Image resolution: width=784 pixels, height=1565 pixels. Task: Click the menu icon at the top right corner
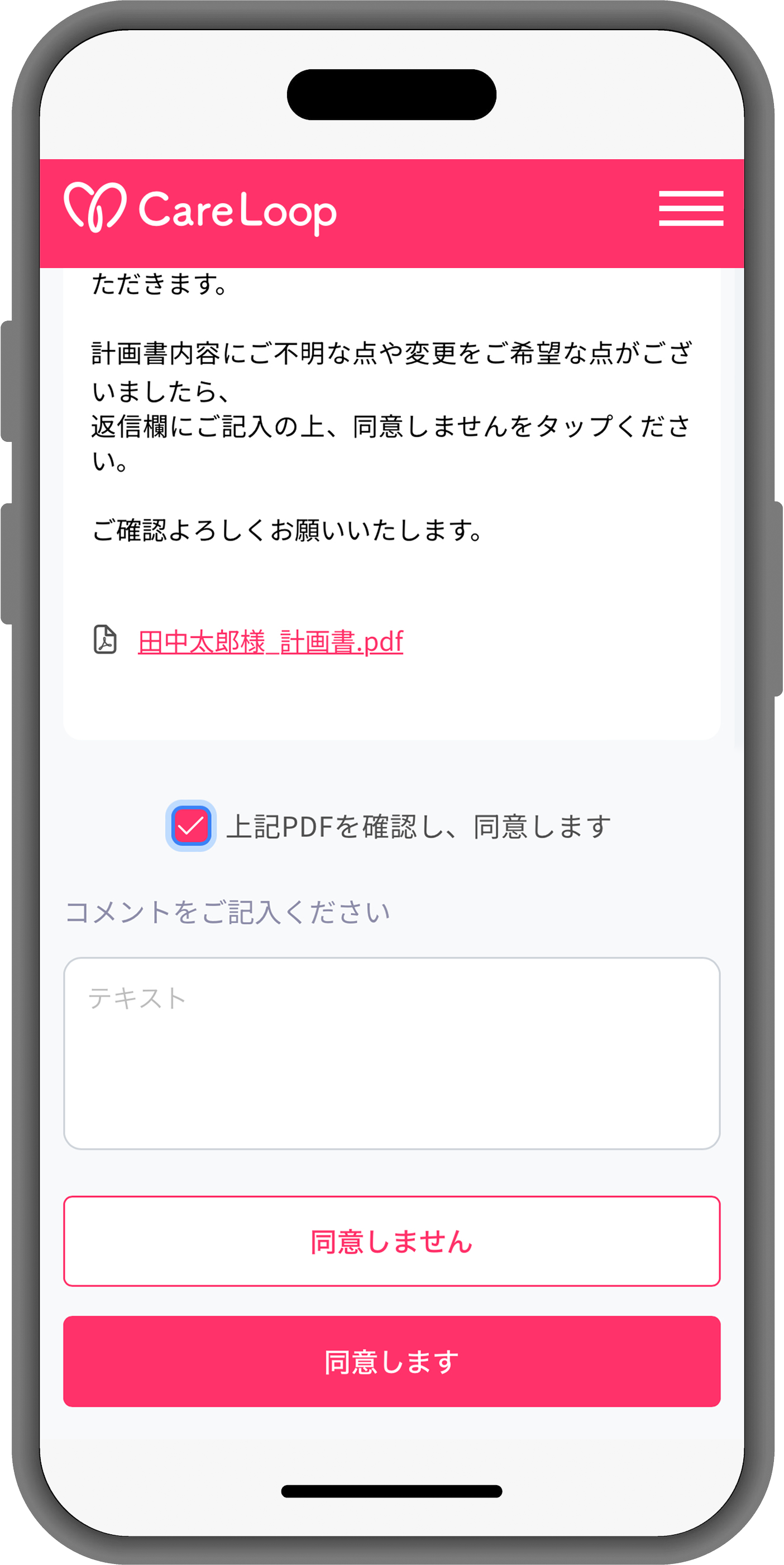[x=692, y=209]
